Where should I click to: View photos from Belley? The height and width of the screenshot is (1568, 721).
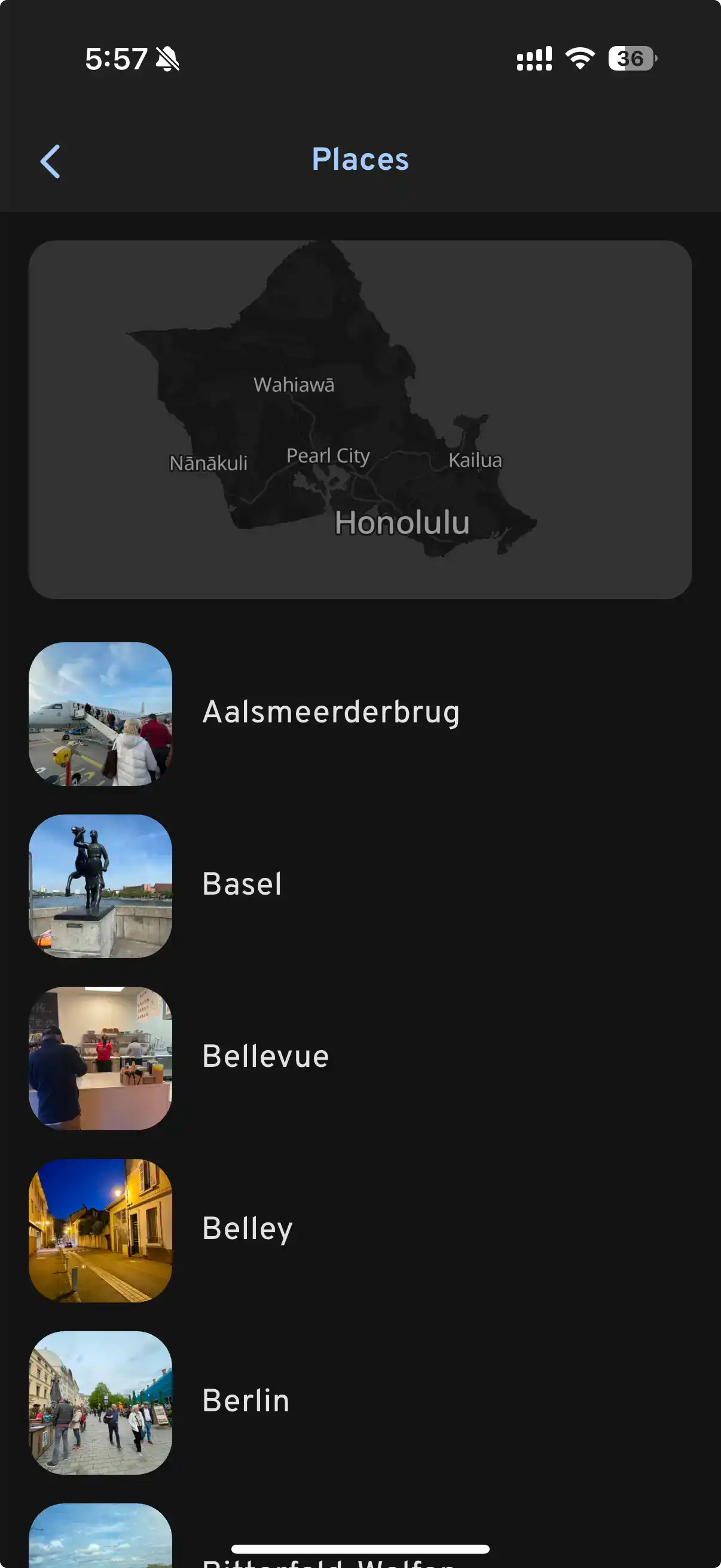tap(247, 1230)
